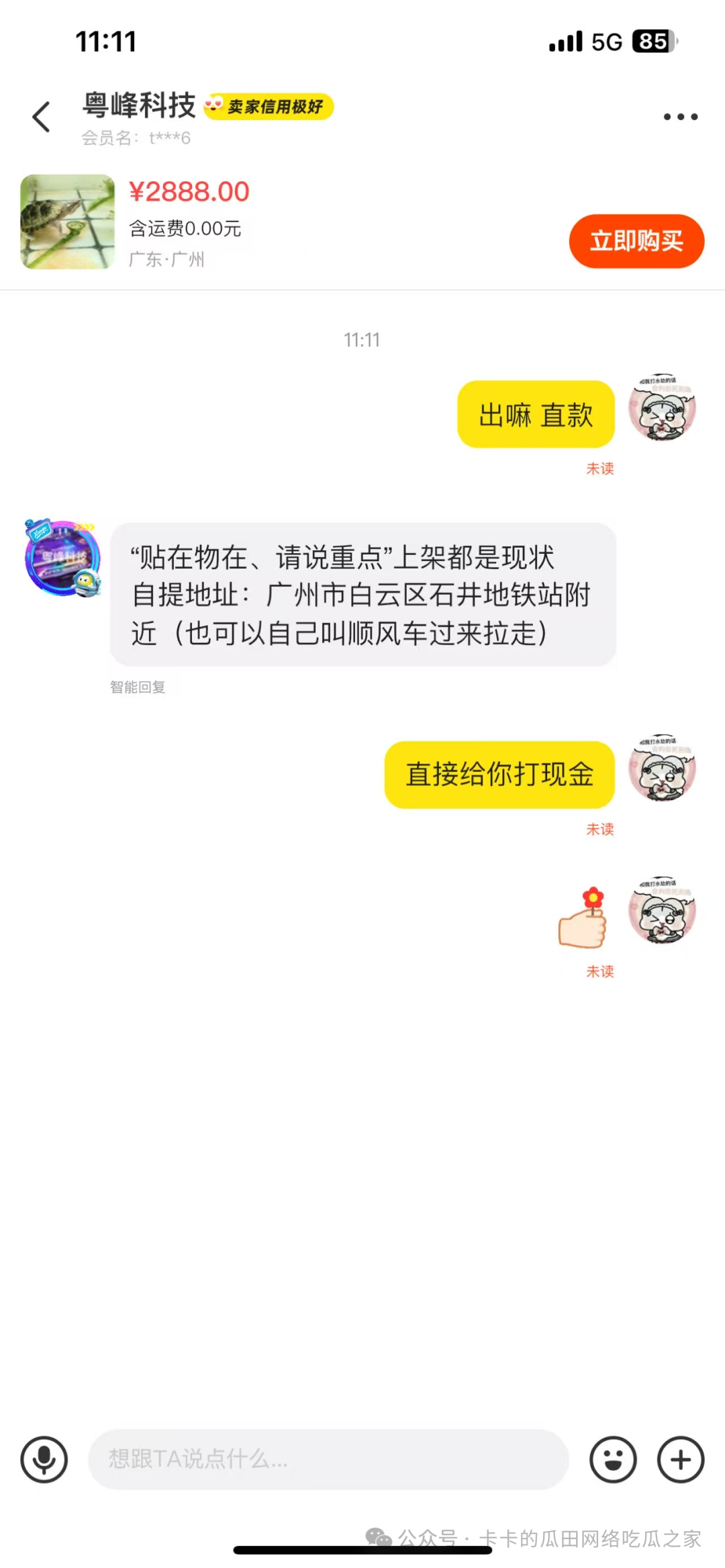The width and height of the screenshot is (725, 1568).
Task: Open the 卖家信用极好 seller credit badge
Action: 269,106
